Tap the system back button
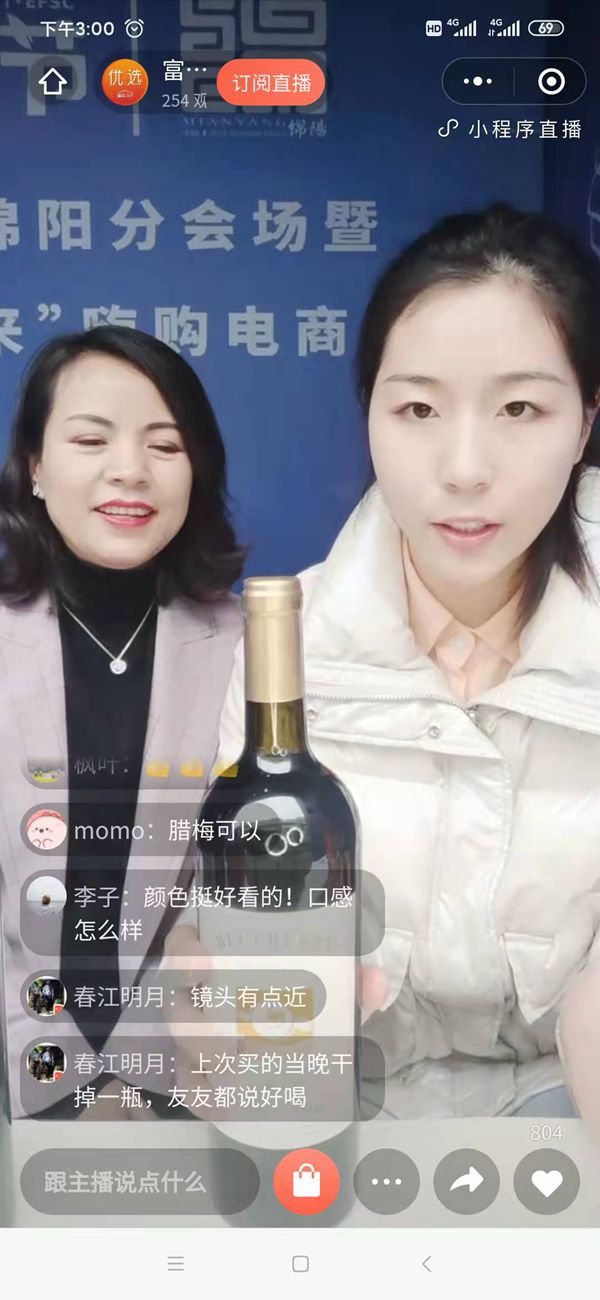This screenshot has width=600, height=1300. (426, 1264)
